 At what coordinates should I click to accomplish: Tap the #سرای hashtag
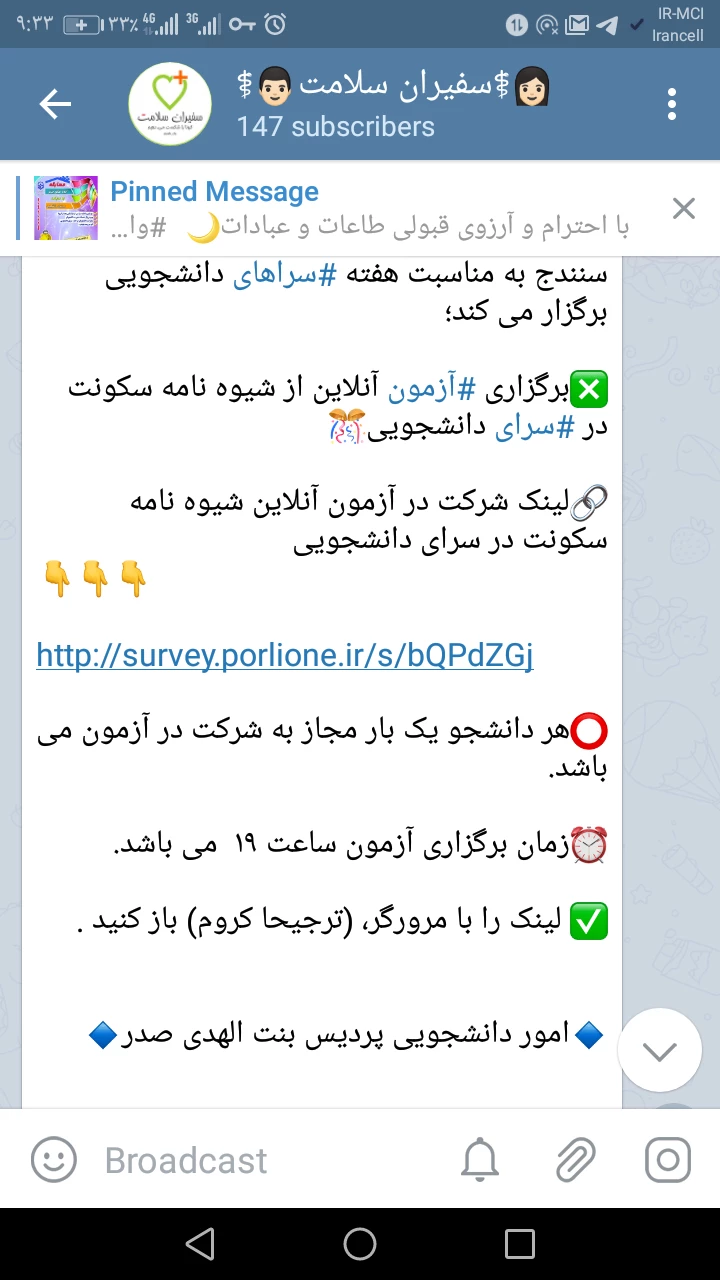[529, 428]
